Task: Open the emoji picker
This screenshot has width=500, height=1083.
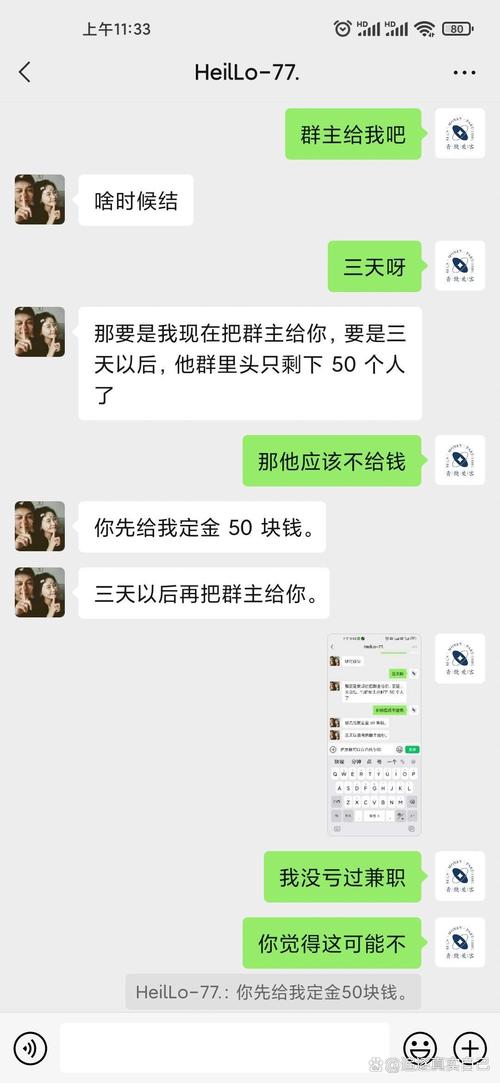Action: (x=420, y=1048)
